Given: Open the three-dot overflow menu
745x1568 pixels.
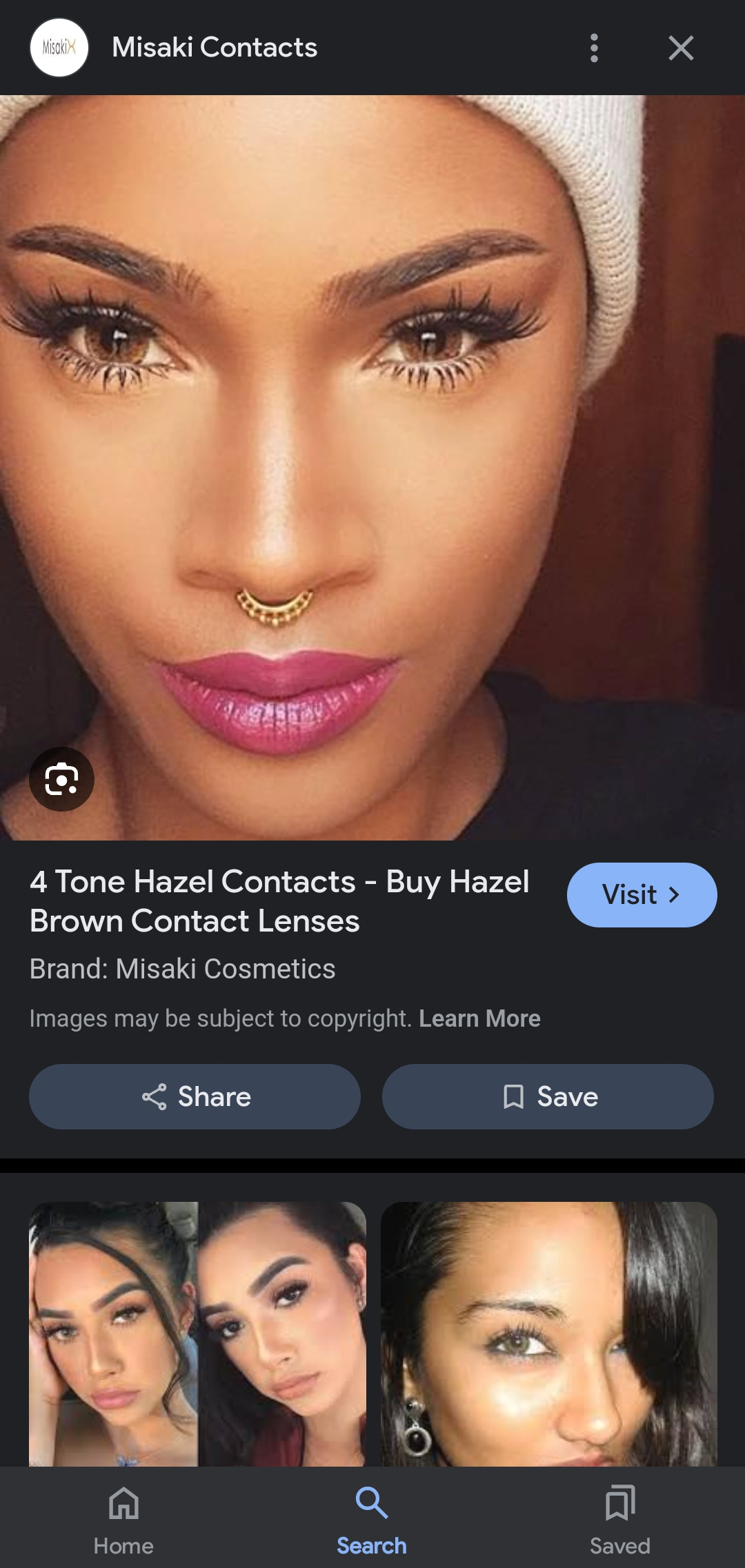Looking at the screenshot, I should click(595, 48).
